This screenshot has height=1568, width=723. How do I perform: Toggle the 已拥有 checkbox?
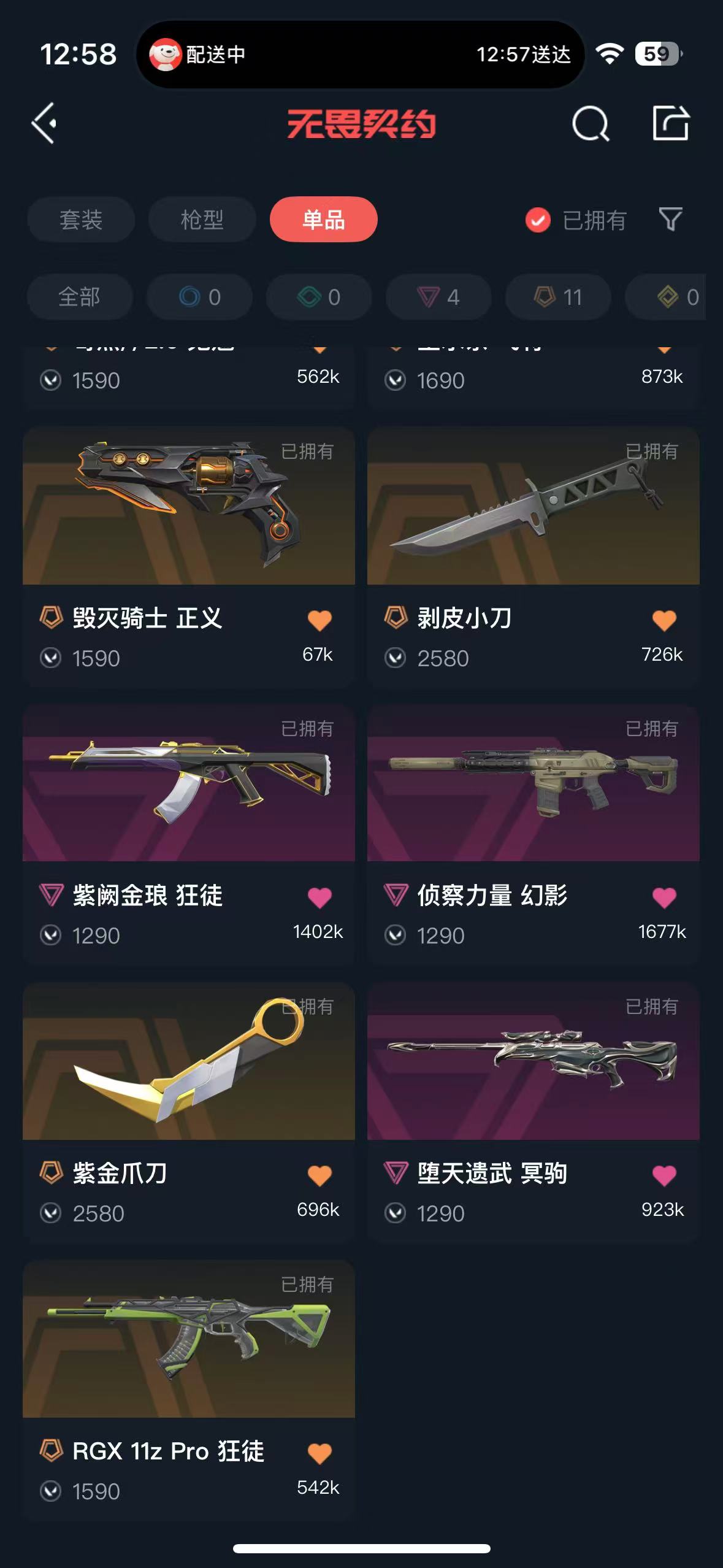(x=538, y=220)
